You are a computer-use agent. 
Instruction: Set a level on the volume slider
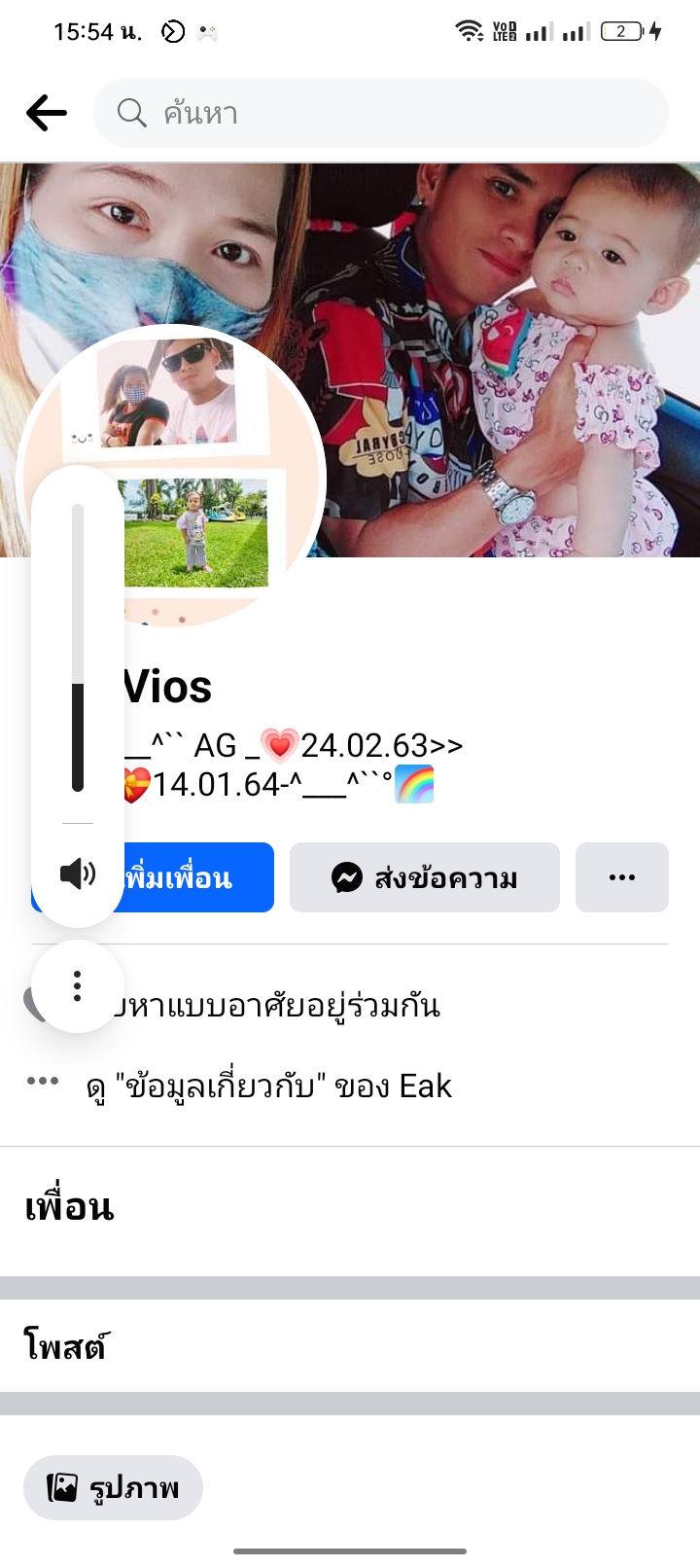pos(78,647)
